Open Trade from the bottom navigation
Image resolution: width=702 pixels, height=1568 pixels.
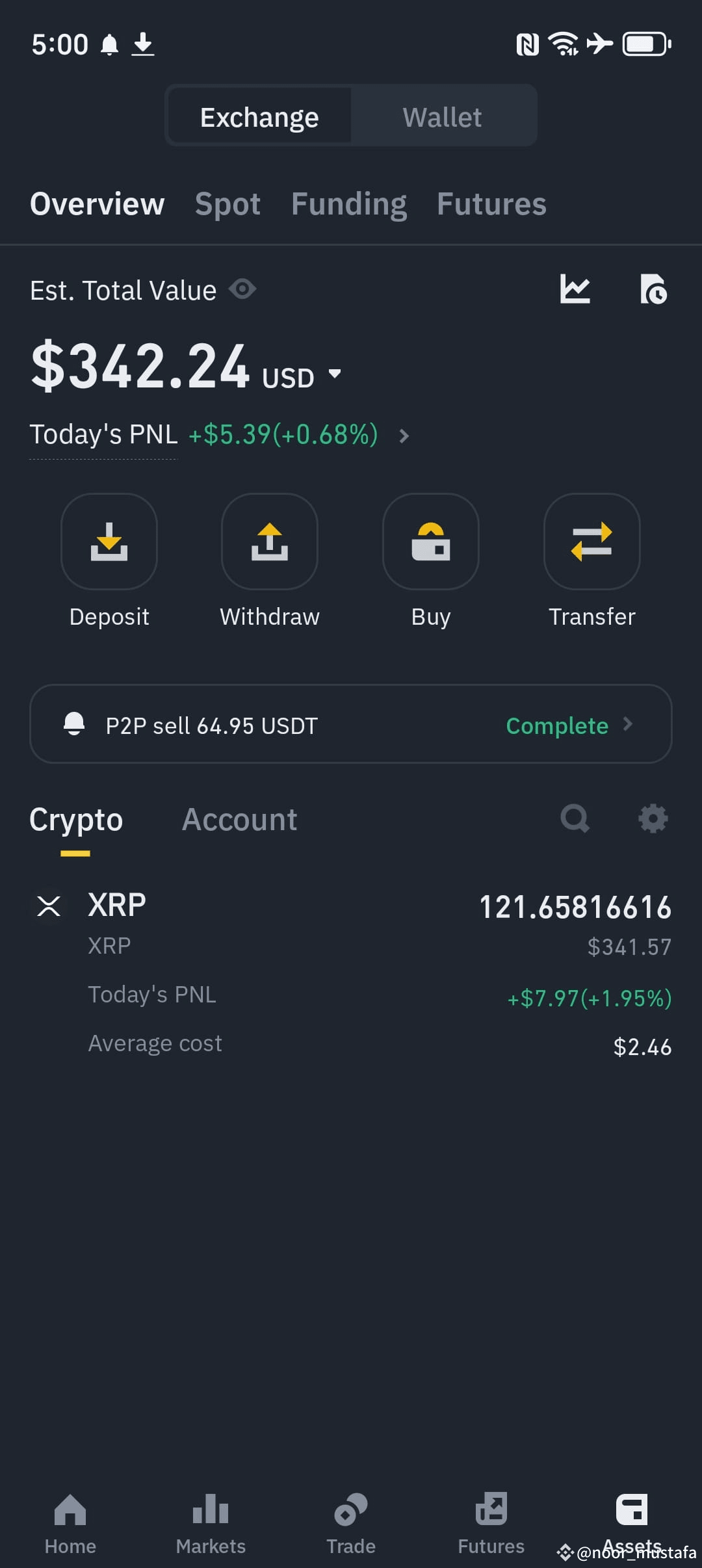(x=350, y=1521)
